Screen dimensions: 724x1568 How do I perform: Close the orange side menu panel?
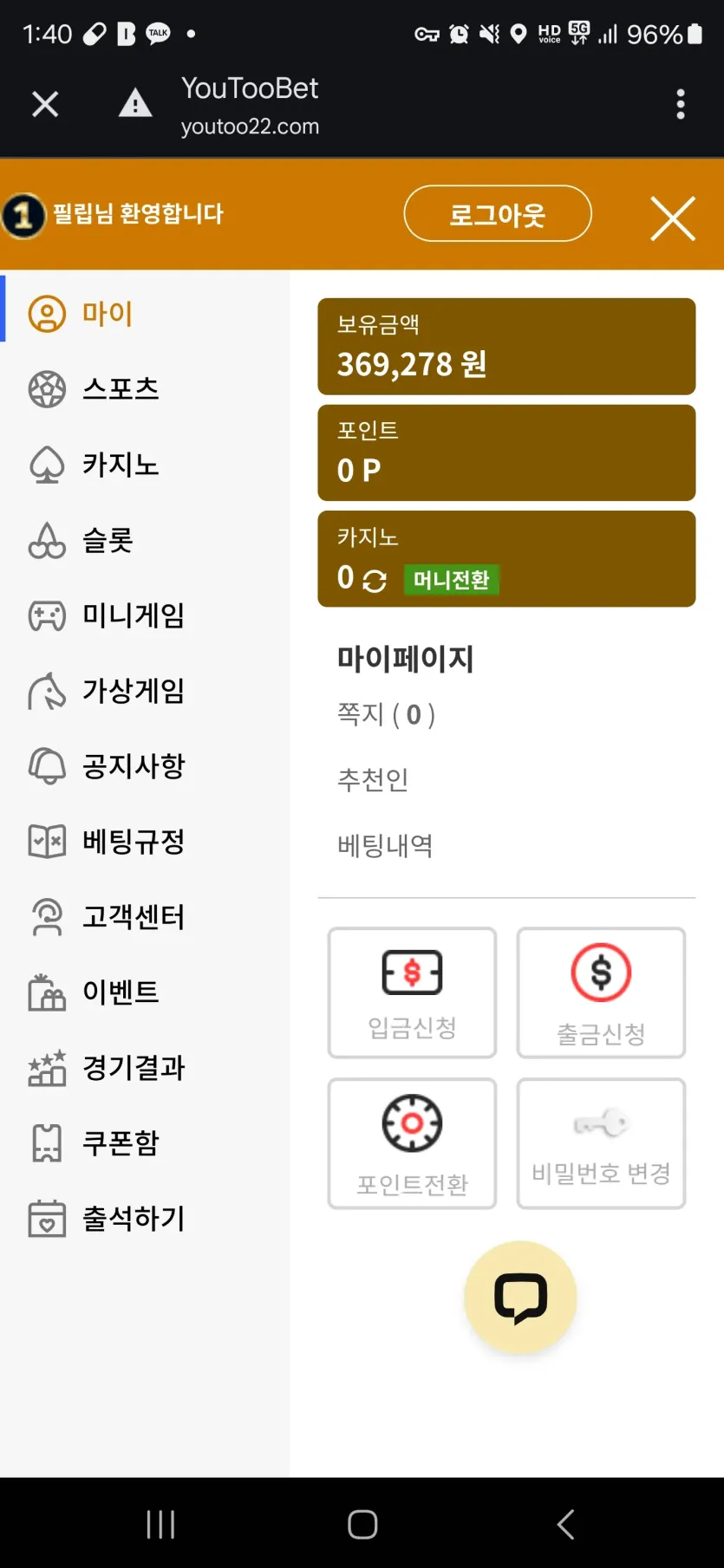click(673, 218)
